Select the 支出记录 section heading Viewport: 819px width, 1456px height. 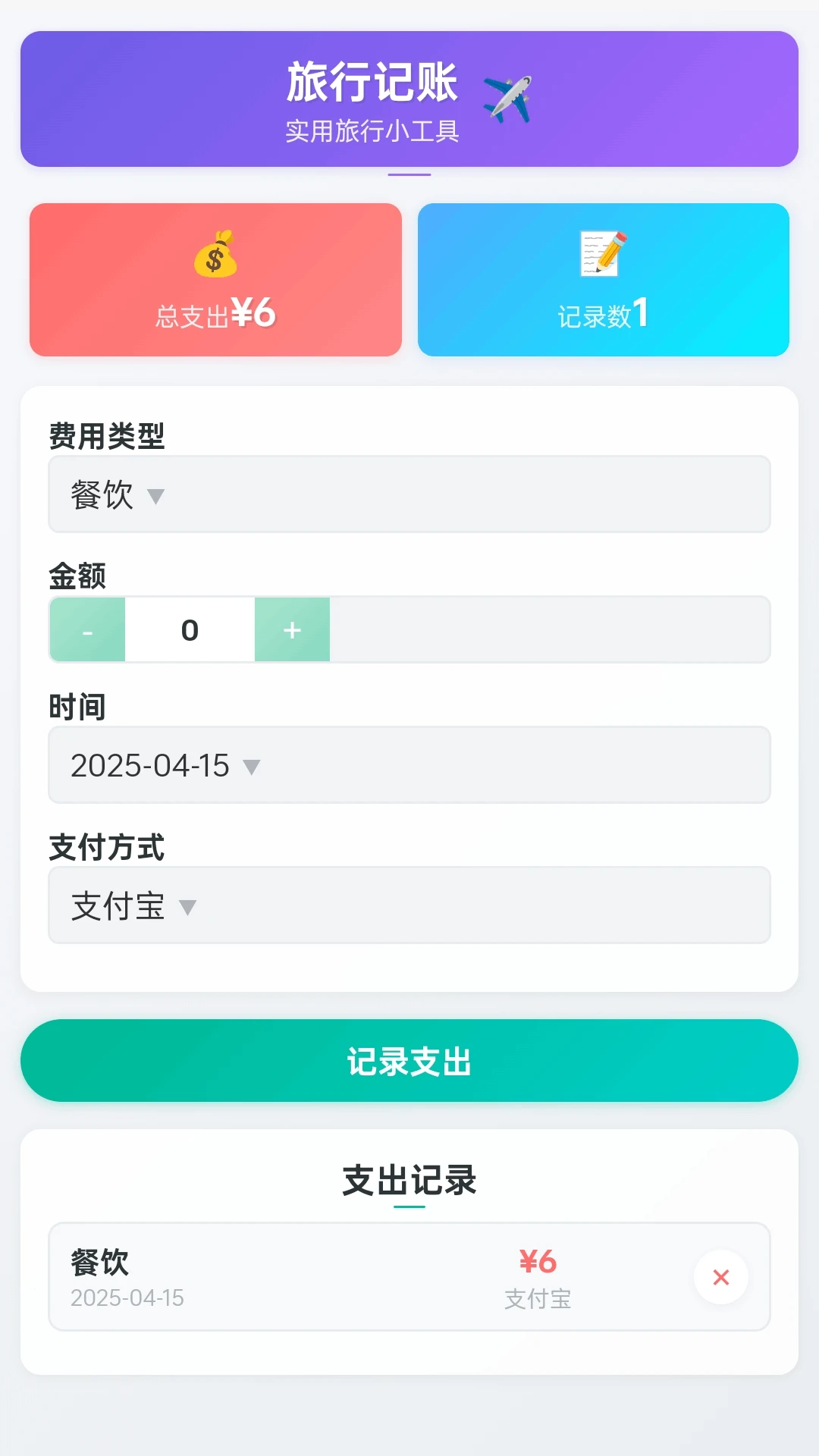408,1181
